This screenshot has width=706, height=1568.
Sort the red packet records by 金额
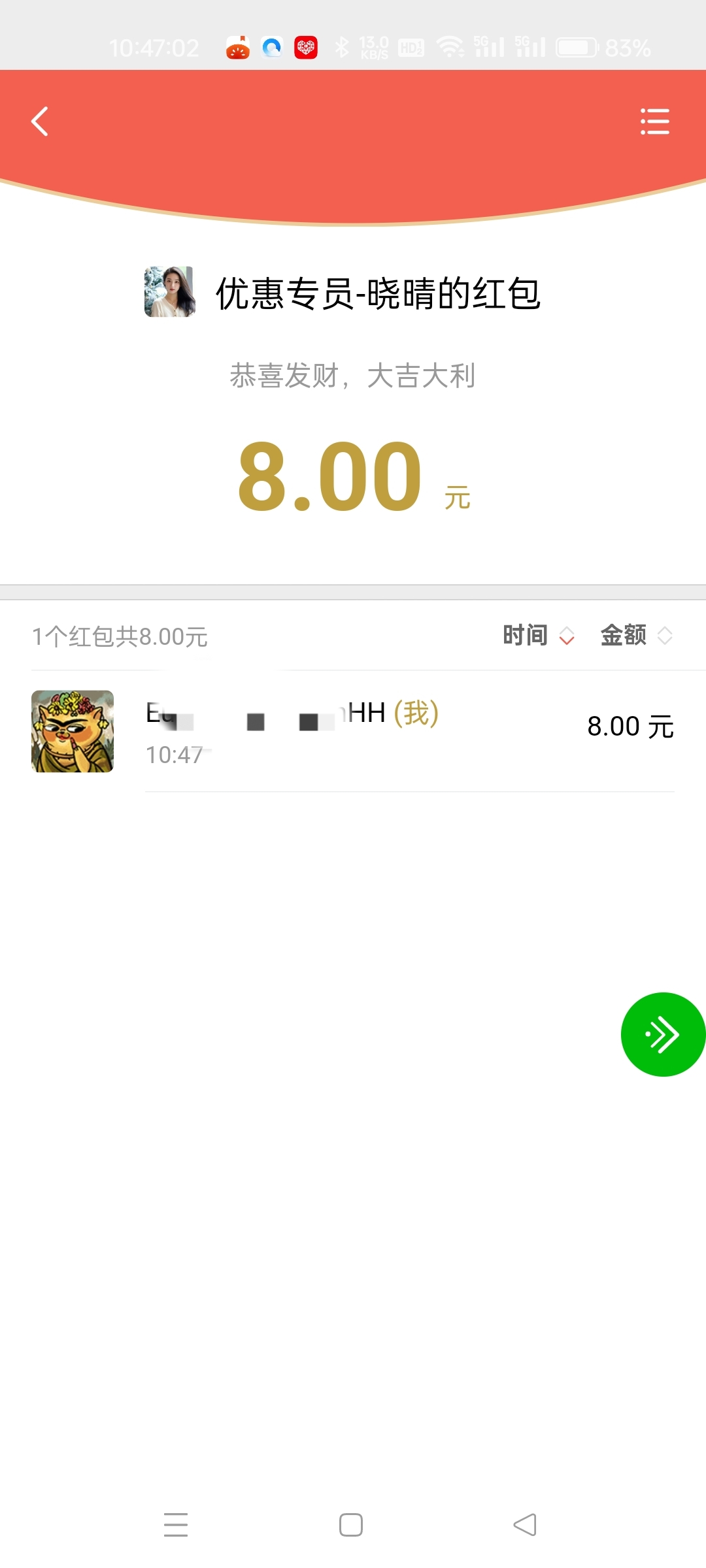(x=636, y=635)
